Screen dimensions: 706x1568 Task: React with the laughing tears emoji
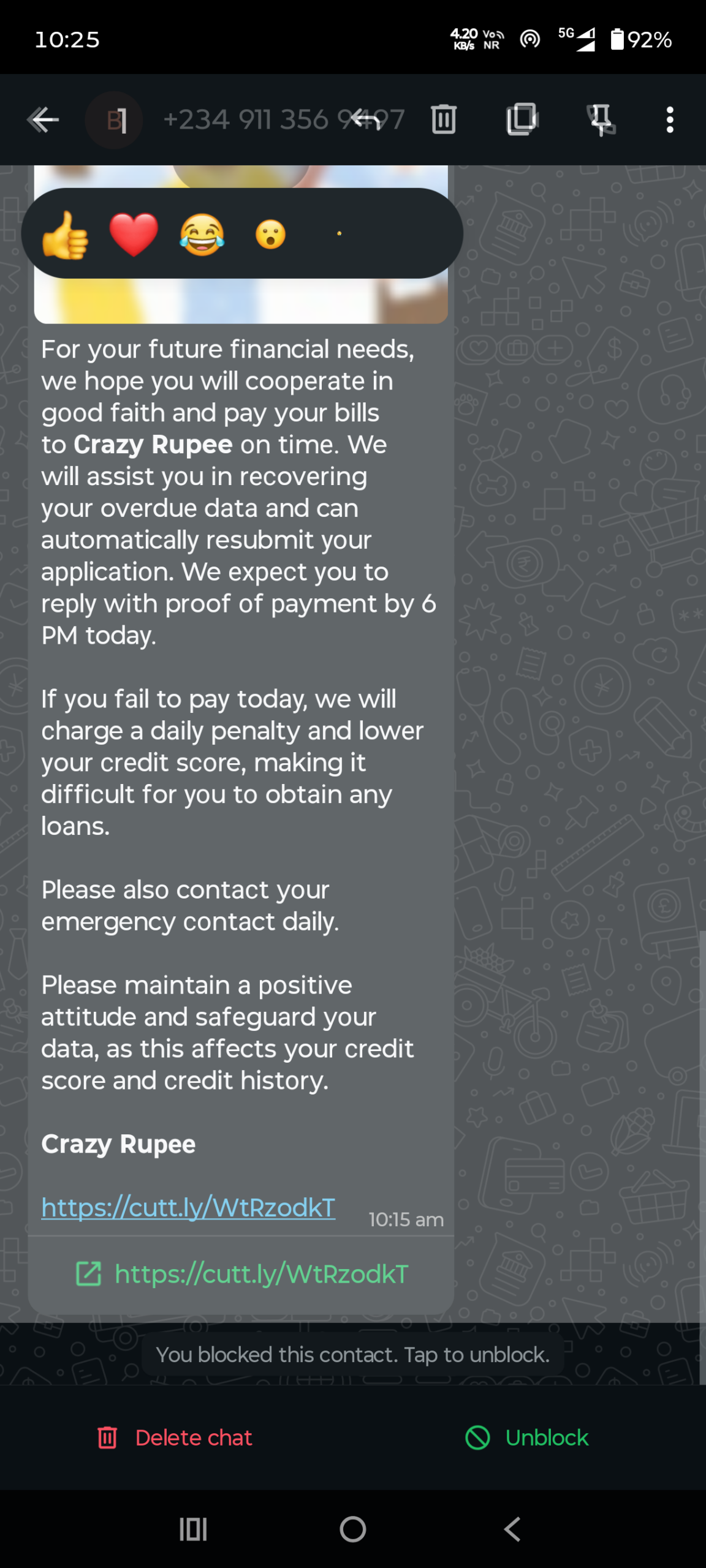[202, 235]
